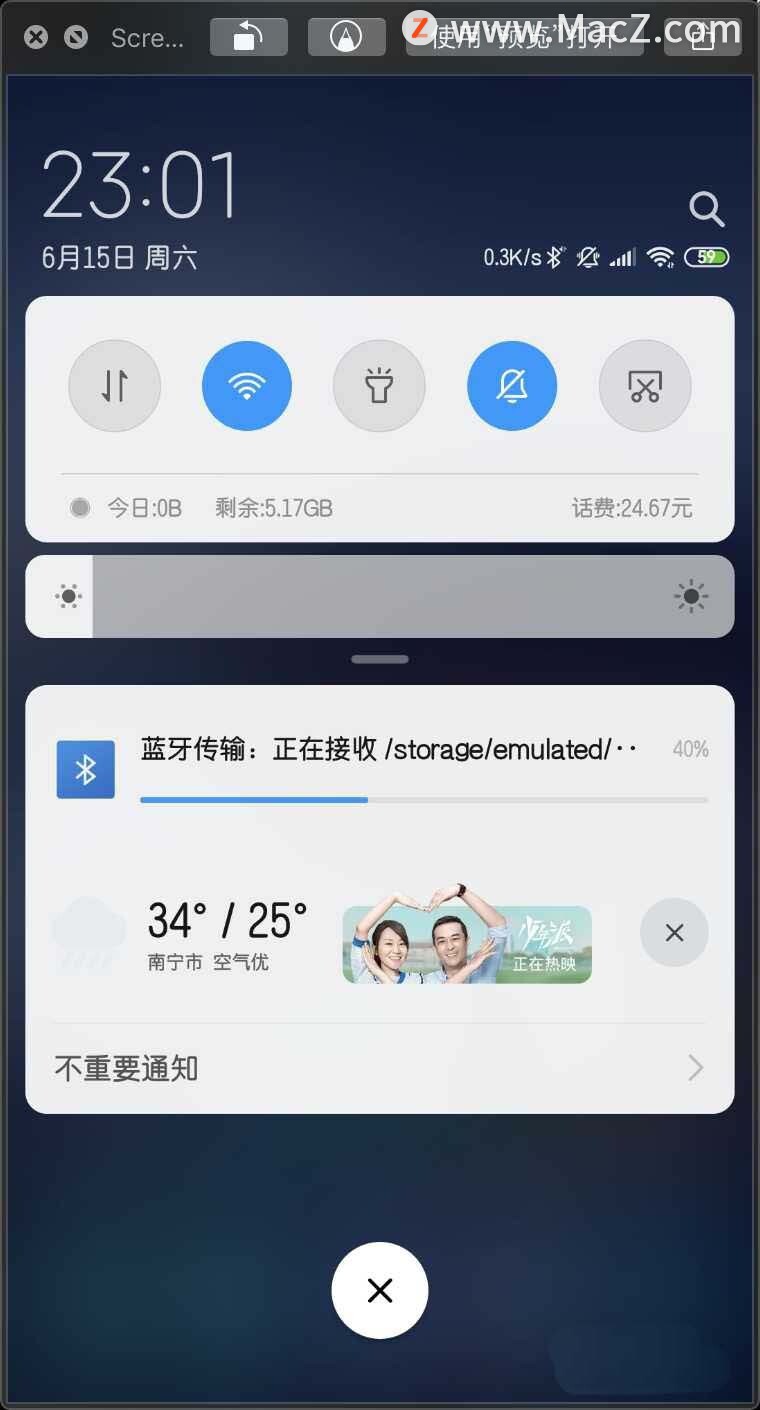Rotate the image with the toolbar rotate button
The image size is (760, 1410).
click(x=249, y=37)
